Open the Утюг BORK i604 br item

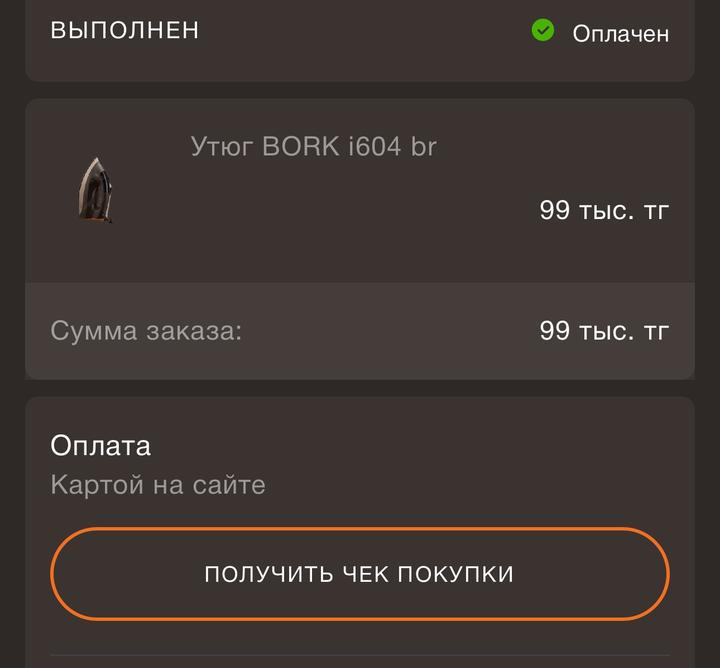click(313, 147)
